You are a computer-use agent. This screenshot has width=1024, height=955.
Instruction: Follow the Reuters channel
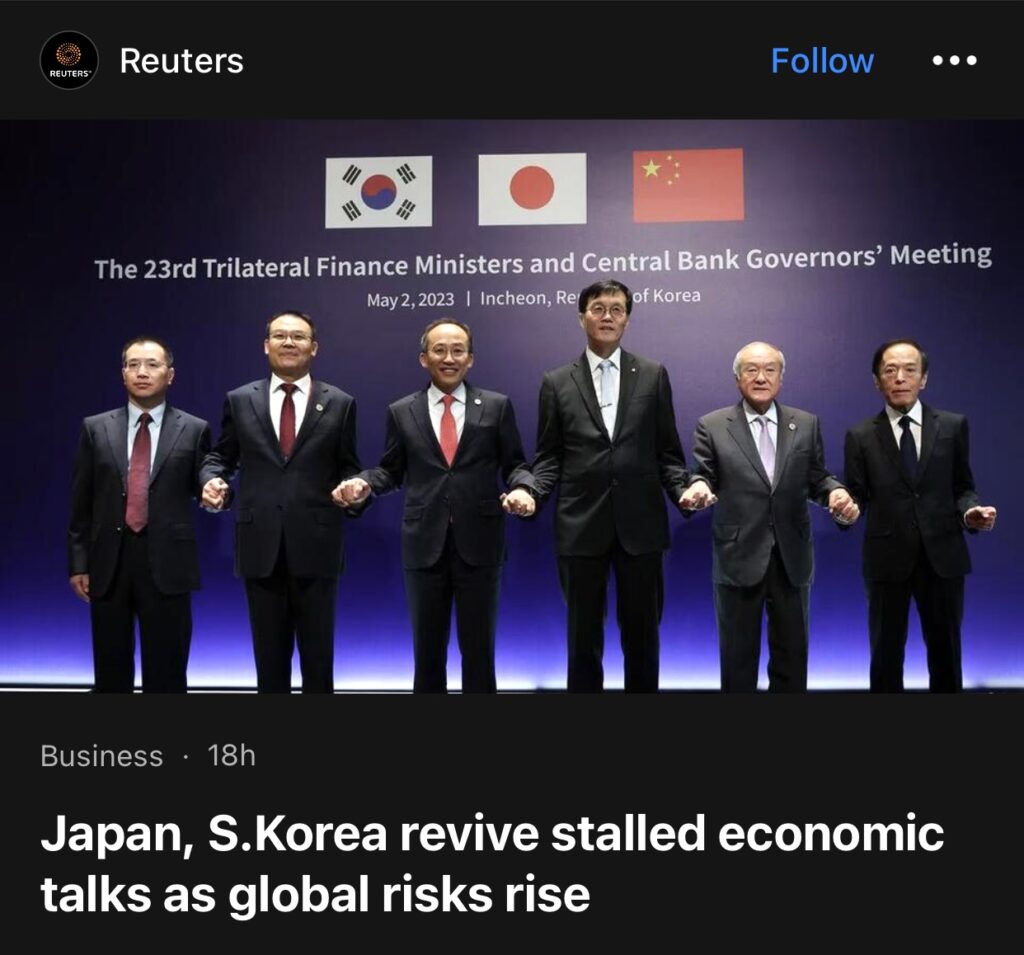tap(822, 61)
